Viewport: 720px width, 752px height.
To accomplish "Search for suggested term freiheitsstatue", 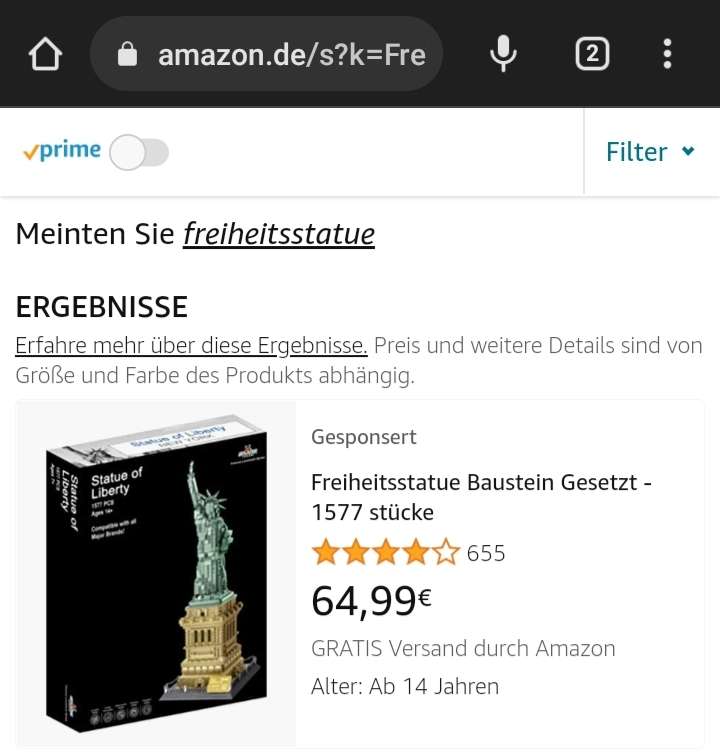I will pos(279,234).
